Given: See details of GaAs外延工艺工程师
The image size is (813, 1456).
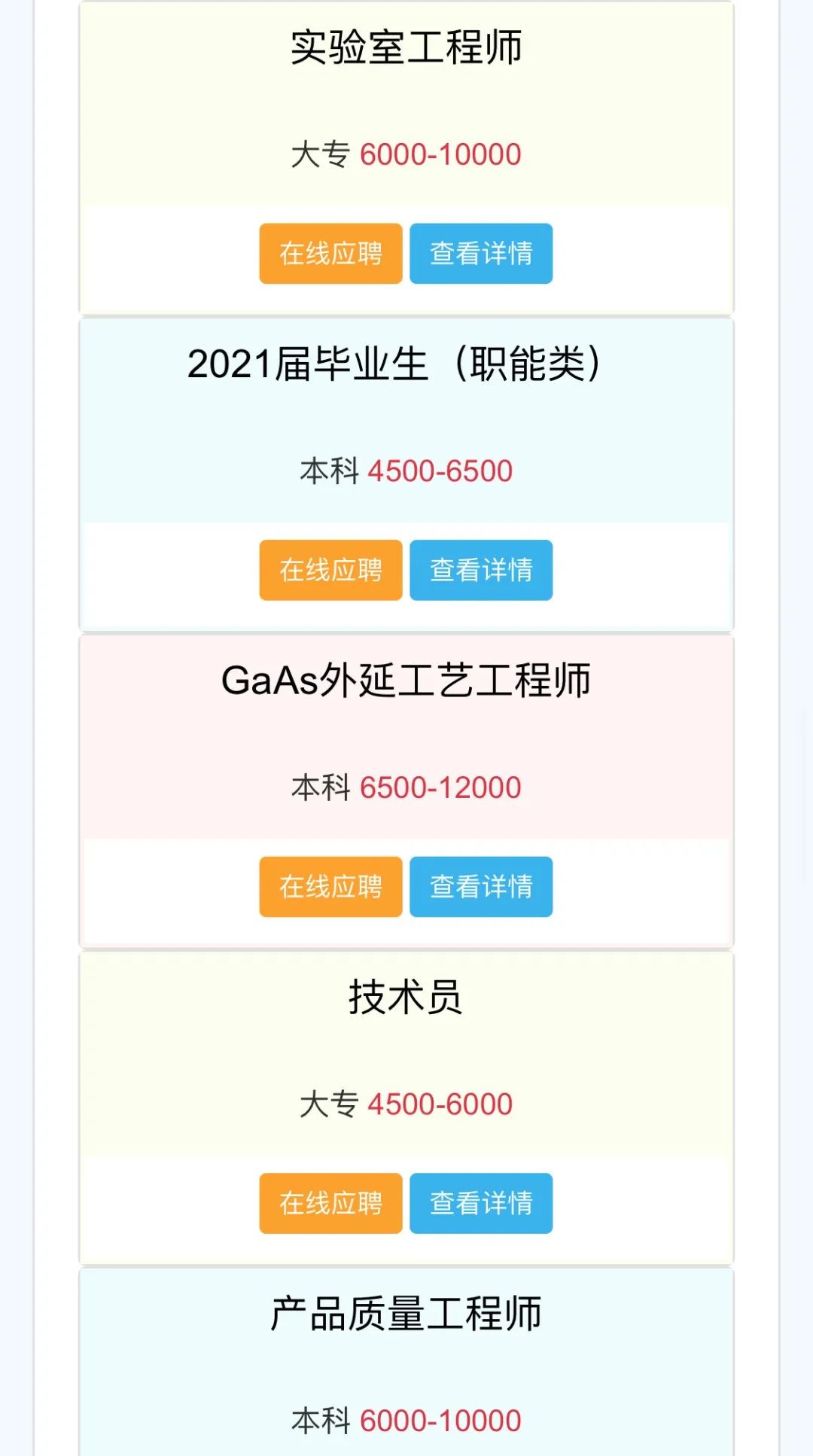Looking at the screenshot, I should click(481, 887).
